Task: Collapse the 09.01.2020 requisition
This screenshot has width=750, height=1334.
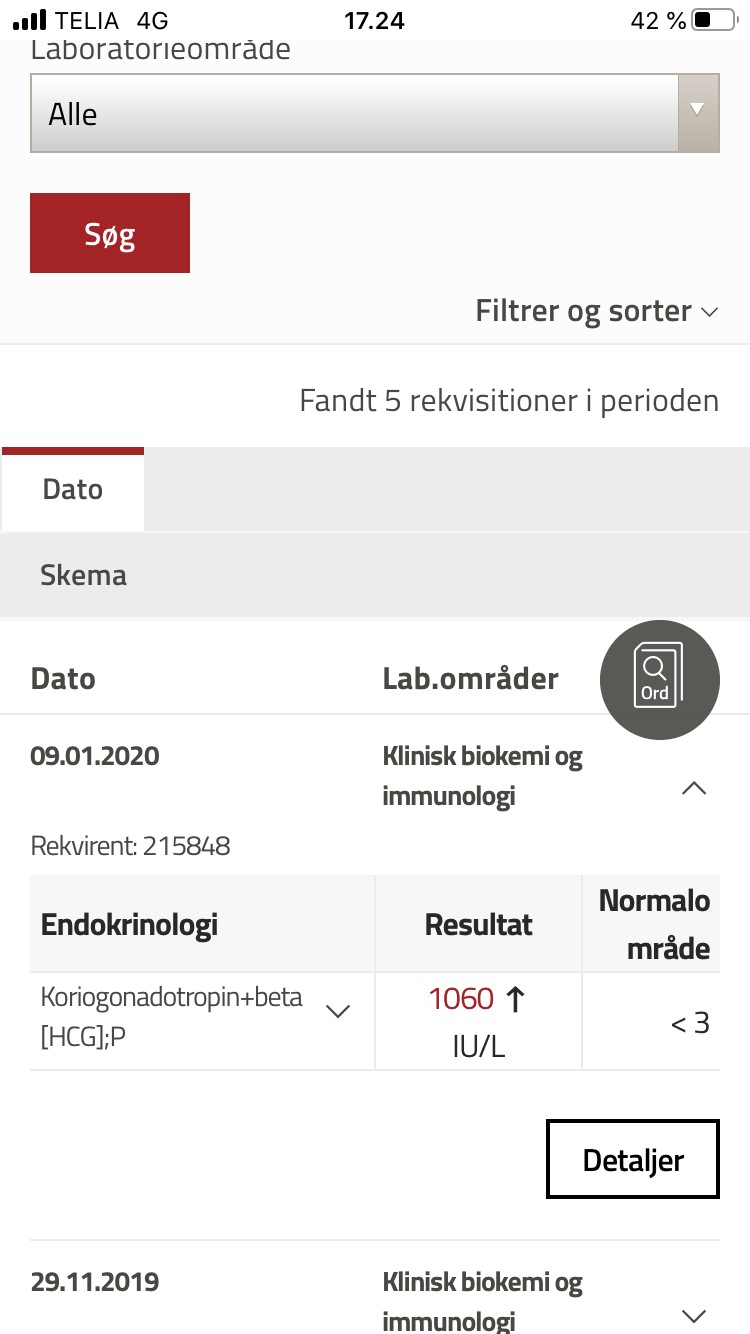Action: pyautogui.click(x=693, y=788)
